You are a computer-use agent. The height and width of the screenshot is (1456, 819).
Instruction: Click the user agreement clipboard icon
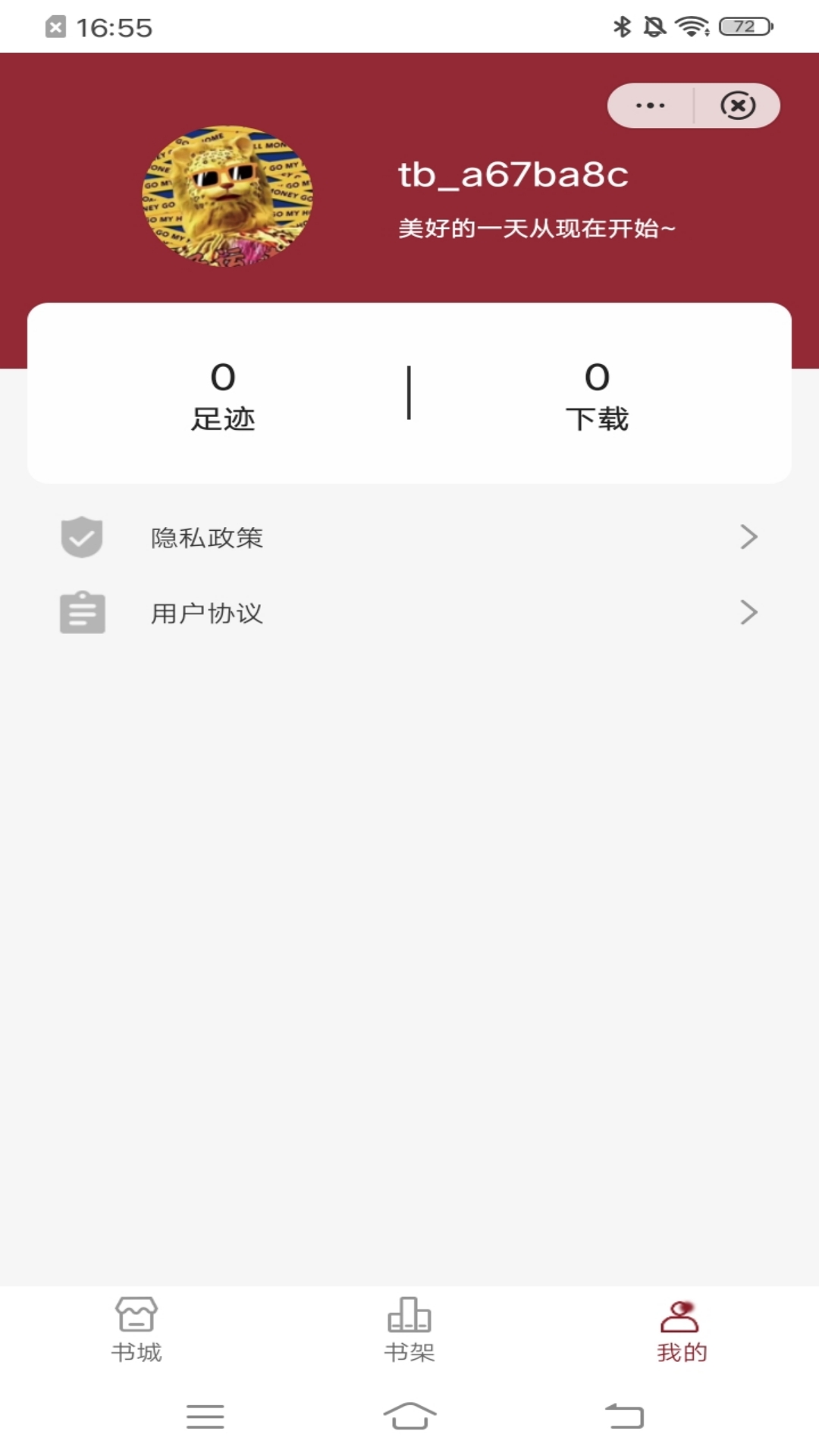[81, 613]
